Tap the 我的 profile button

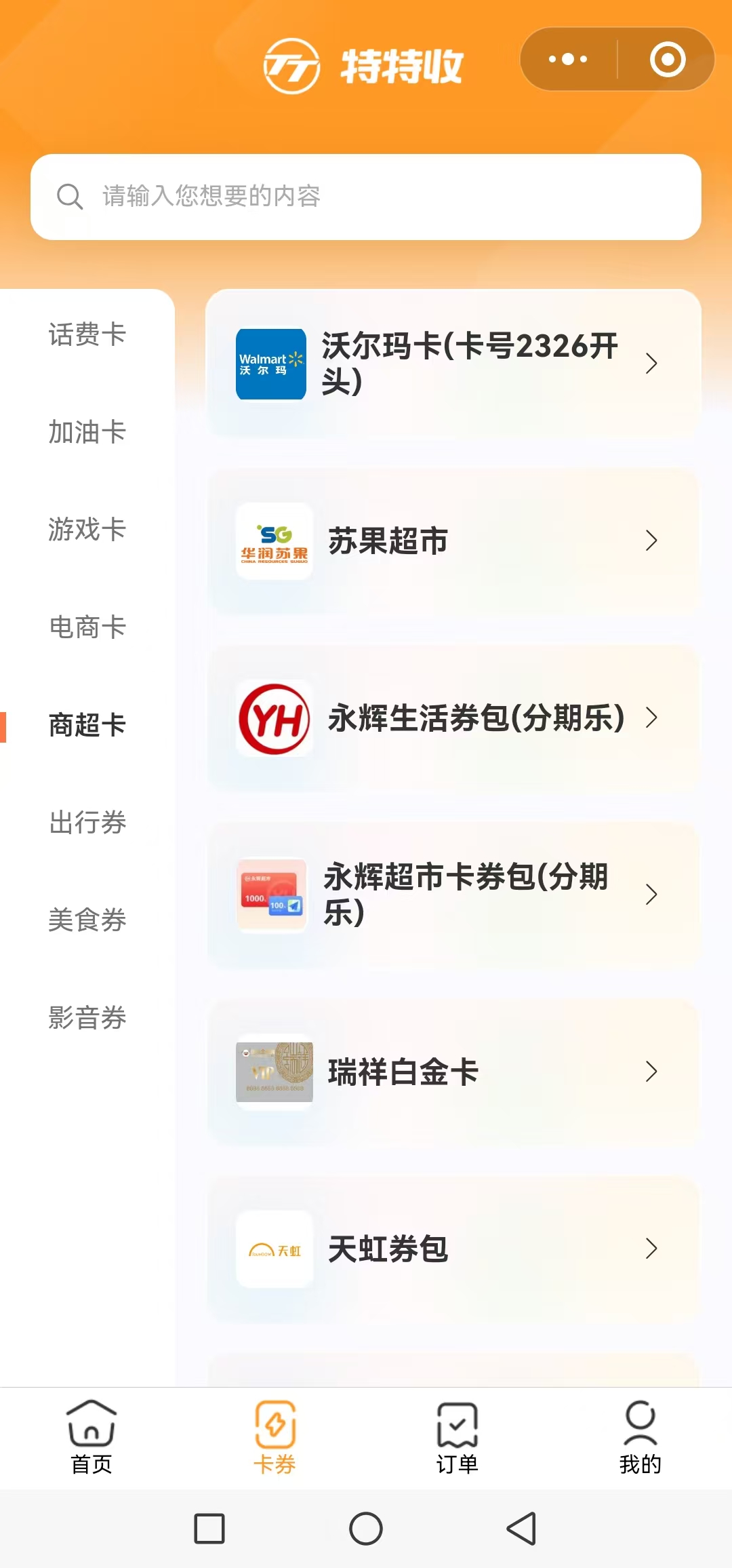(640, 1439)
